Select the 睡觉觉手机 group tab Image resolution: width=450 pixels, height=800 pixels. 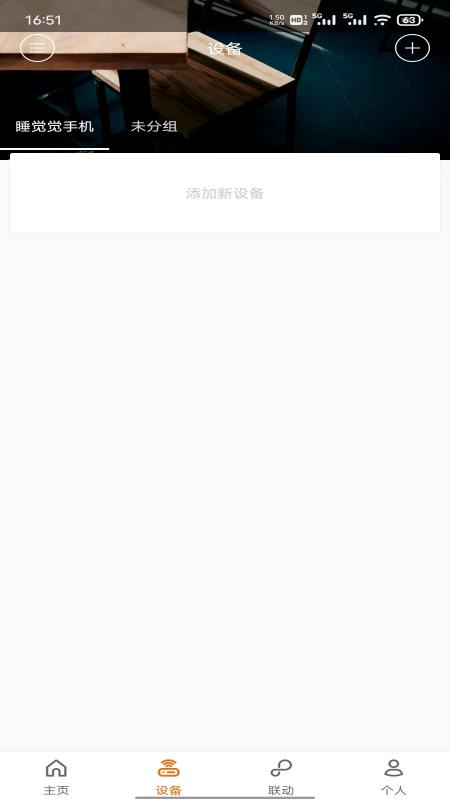(x=55, y=127)
